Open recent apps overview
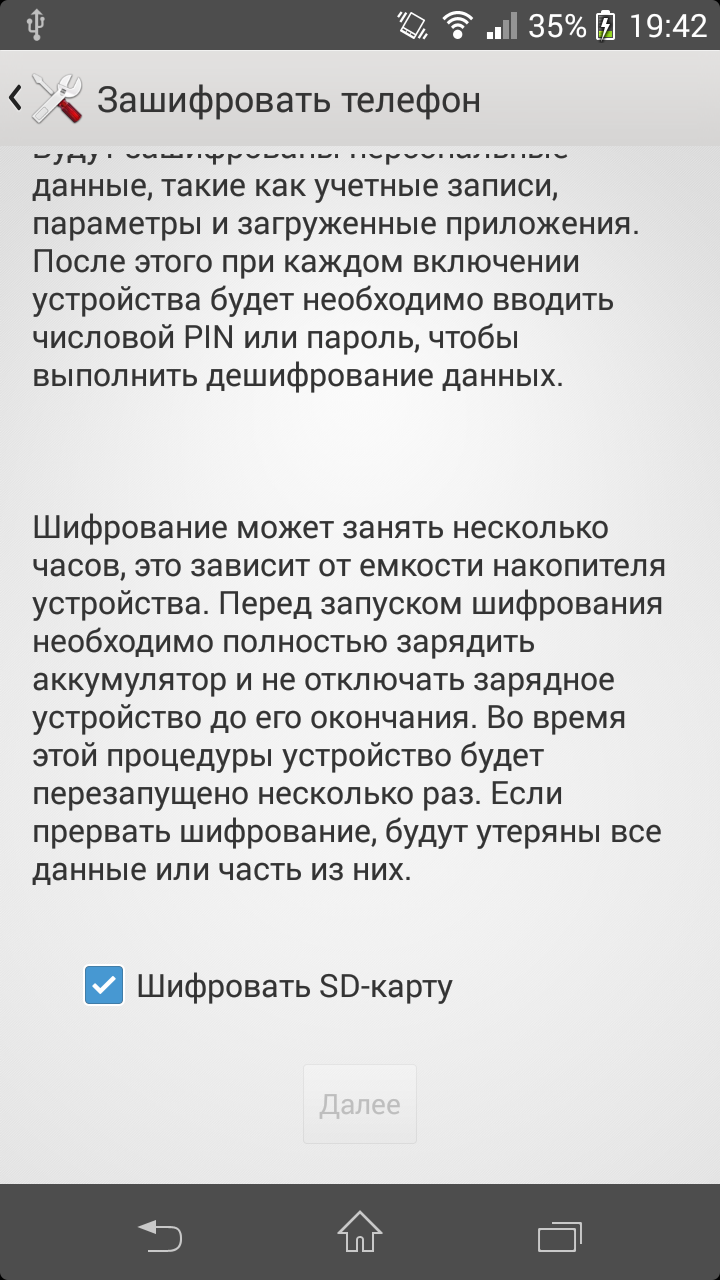 tap(559, 1233)
